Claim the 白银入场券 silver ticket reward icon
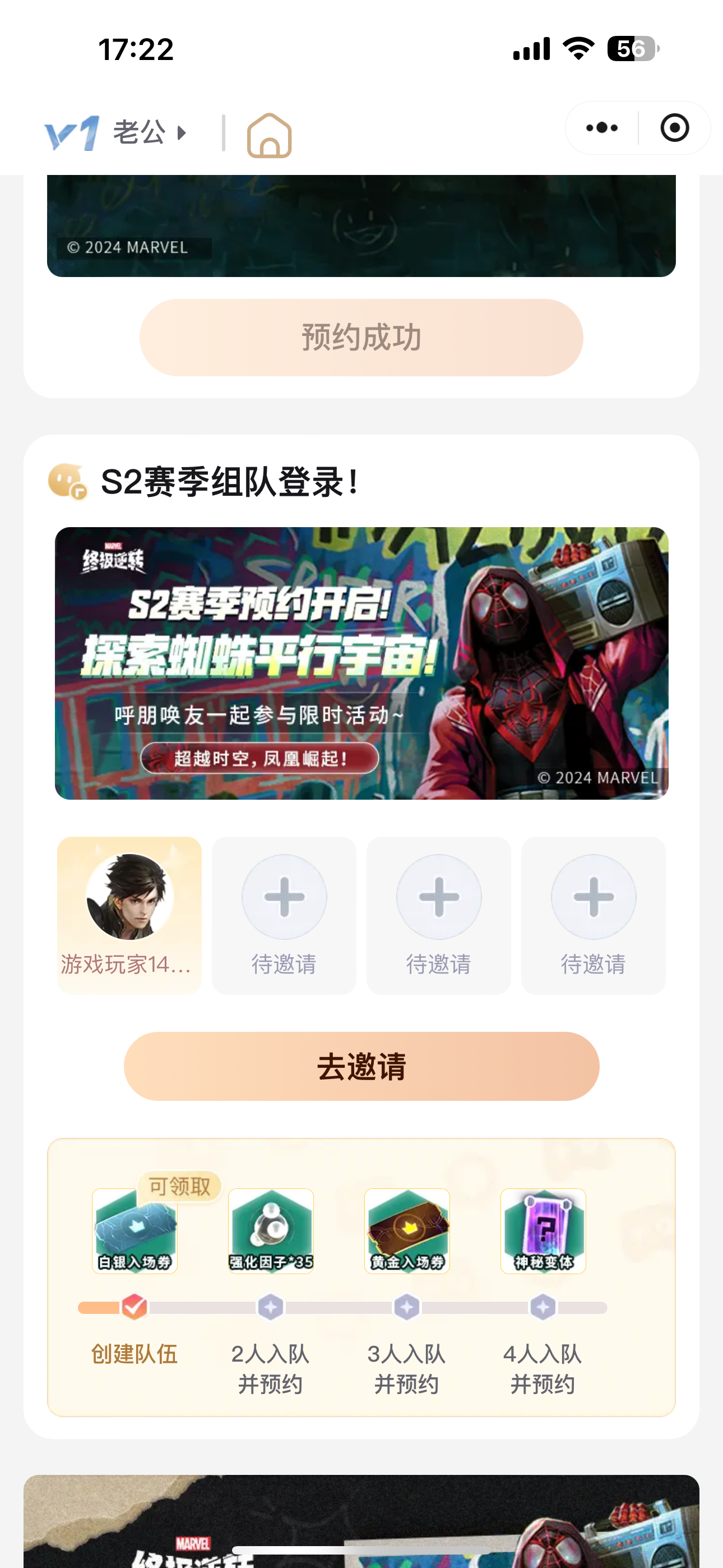723x1568 pixels. click(x=134, y=1231)
